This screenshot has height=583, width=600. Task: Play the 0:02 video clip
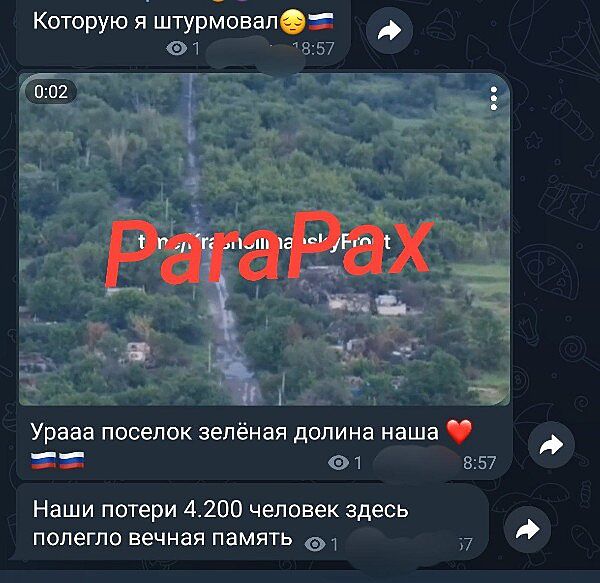pos(265,240)
